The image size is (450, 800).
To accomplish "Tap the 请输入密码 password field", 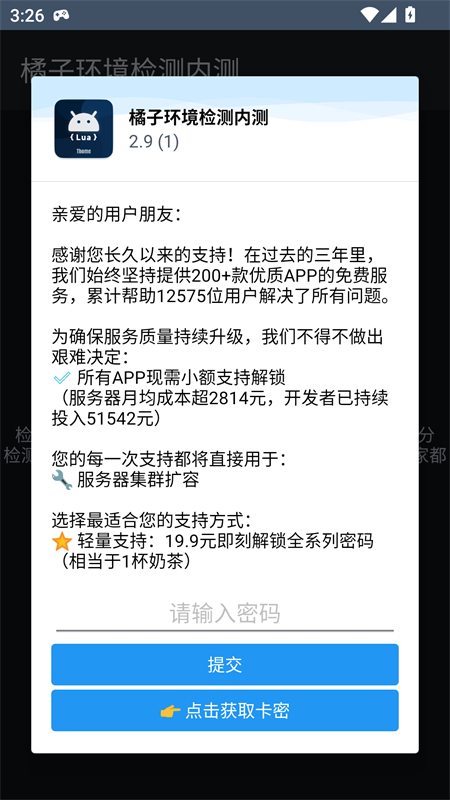I will (224, 614).
